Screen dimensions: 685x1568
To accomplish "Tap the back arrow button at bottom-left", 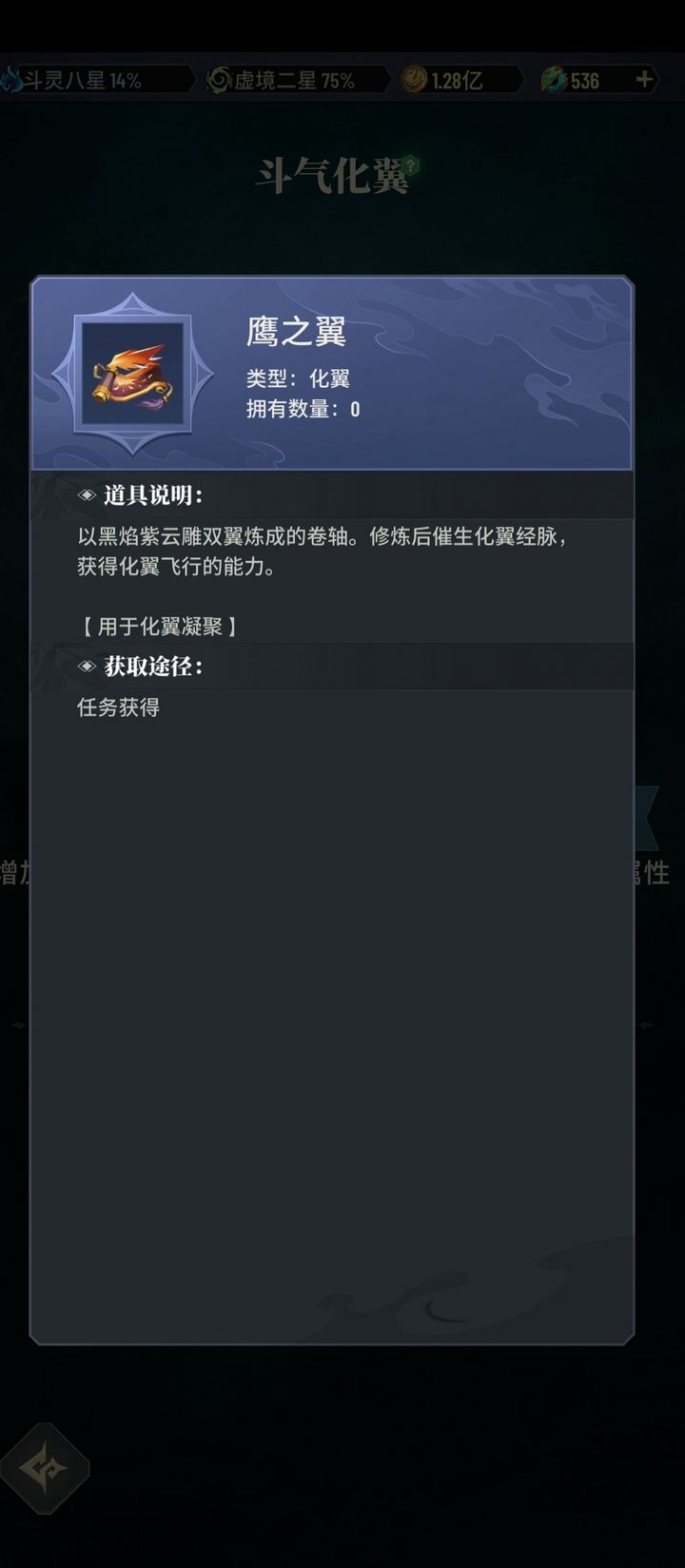I will [x=44, y=1470].
